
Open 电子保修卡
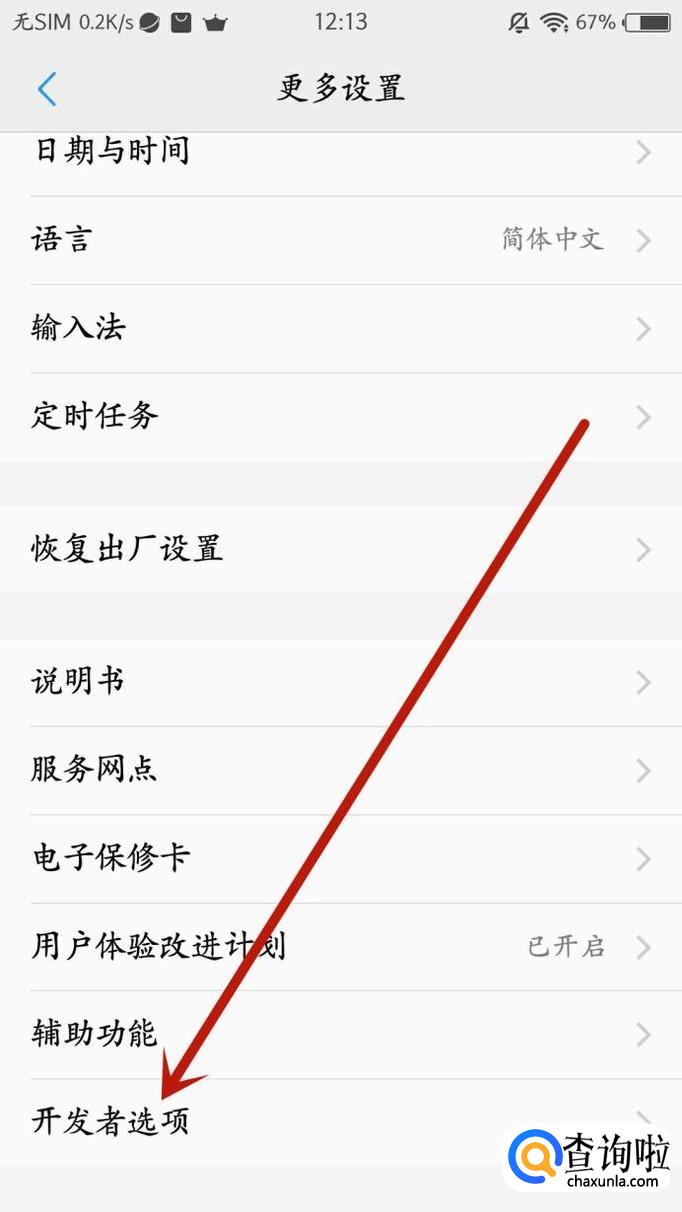(x=341, y=858)
